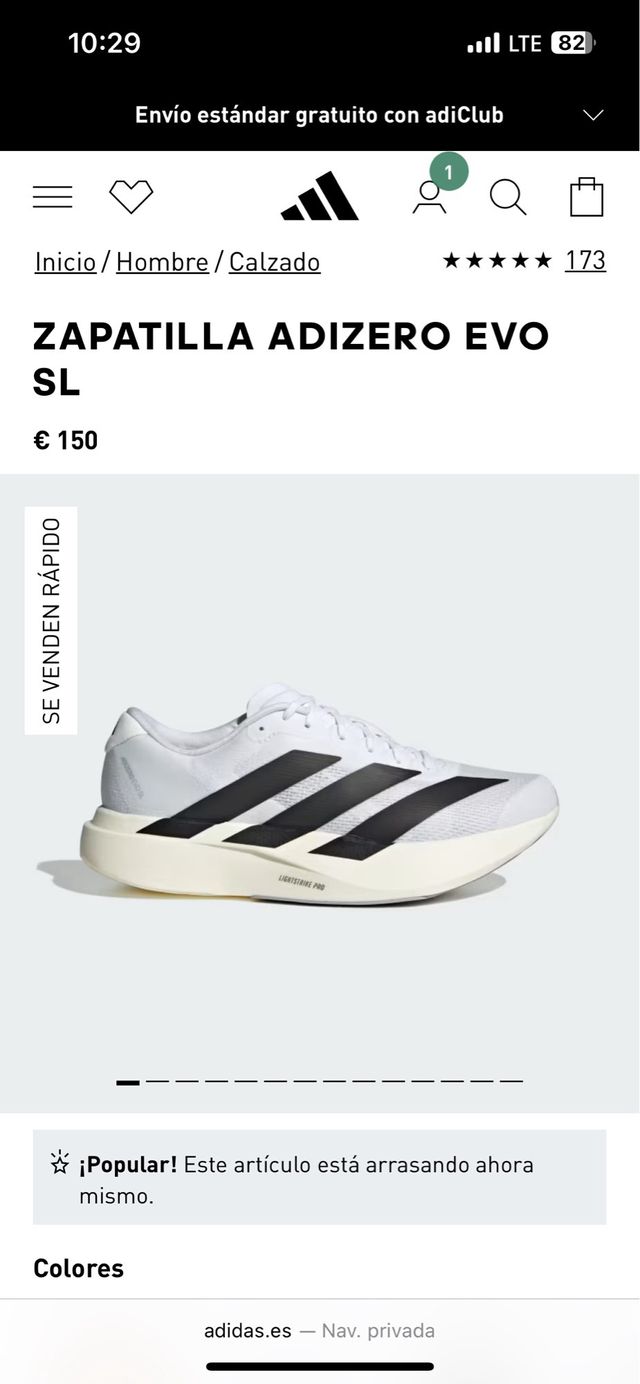Screen dimensions: 640x1384
Task: Open the search magnifier
Action: tap(507, 197)
